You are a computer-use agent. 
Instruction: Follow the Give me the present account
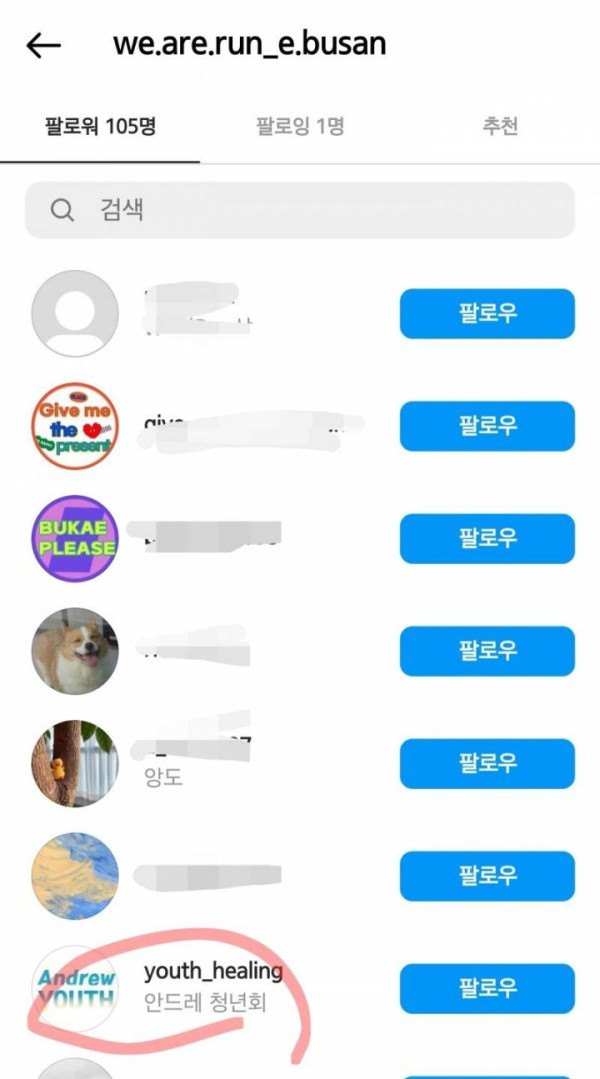[x=487, y=426]
